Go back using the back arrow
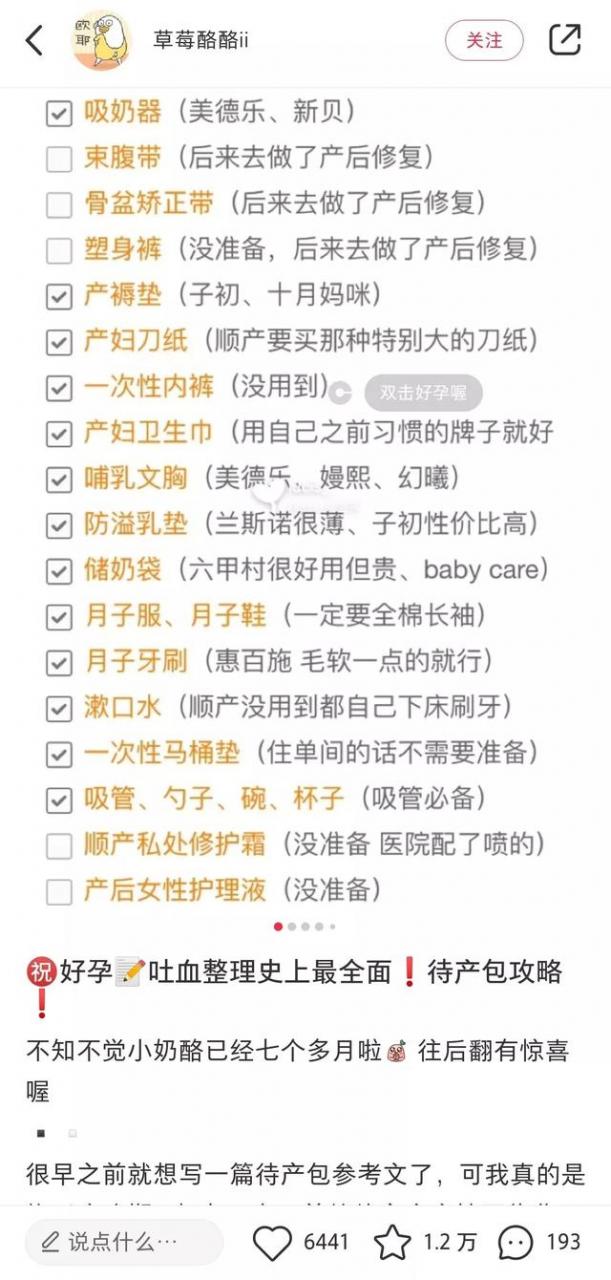 point(34,41)
